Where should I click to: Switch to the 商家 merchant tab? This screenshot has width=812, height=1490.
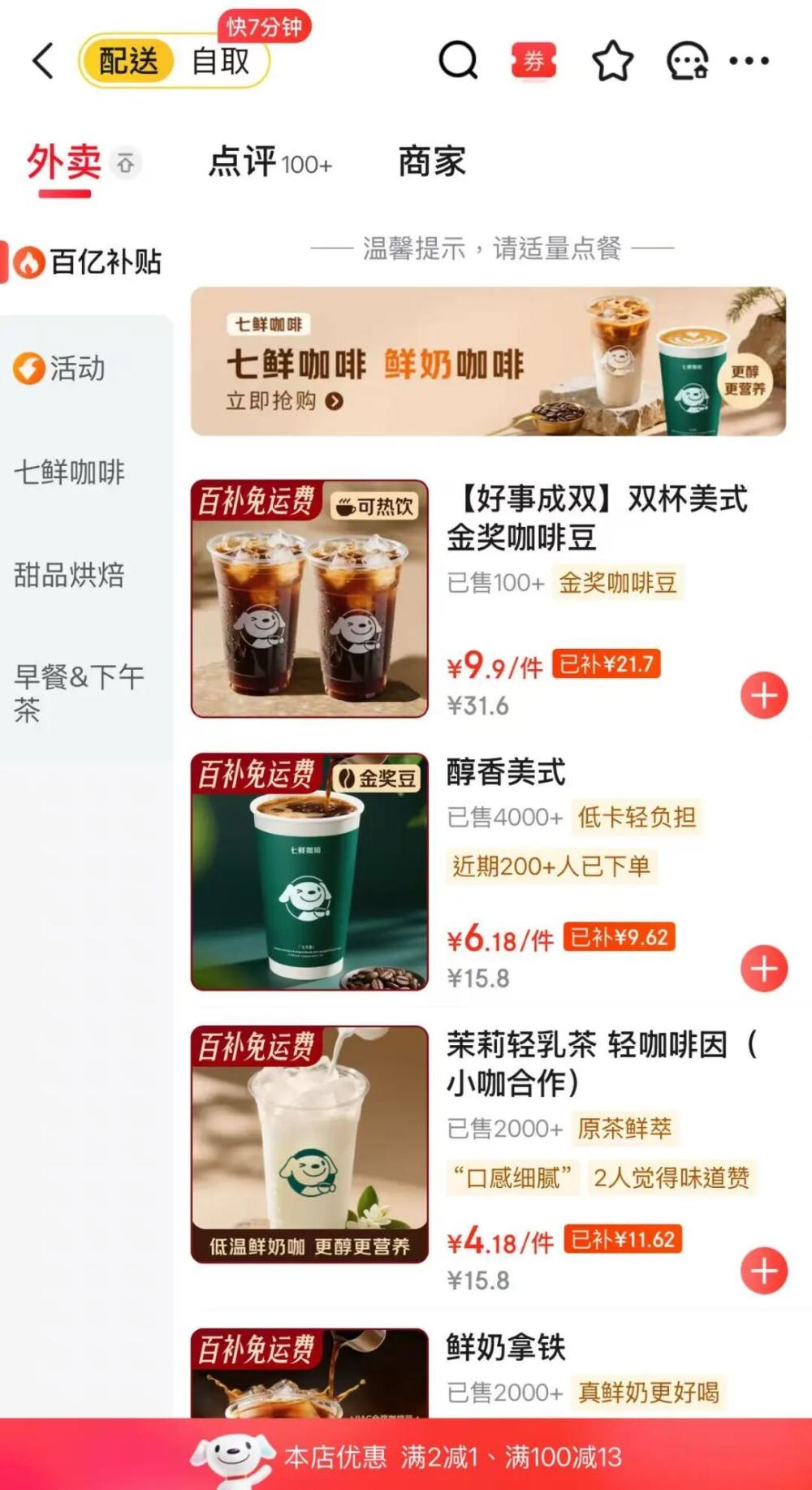431,162
